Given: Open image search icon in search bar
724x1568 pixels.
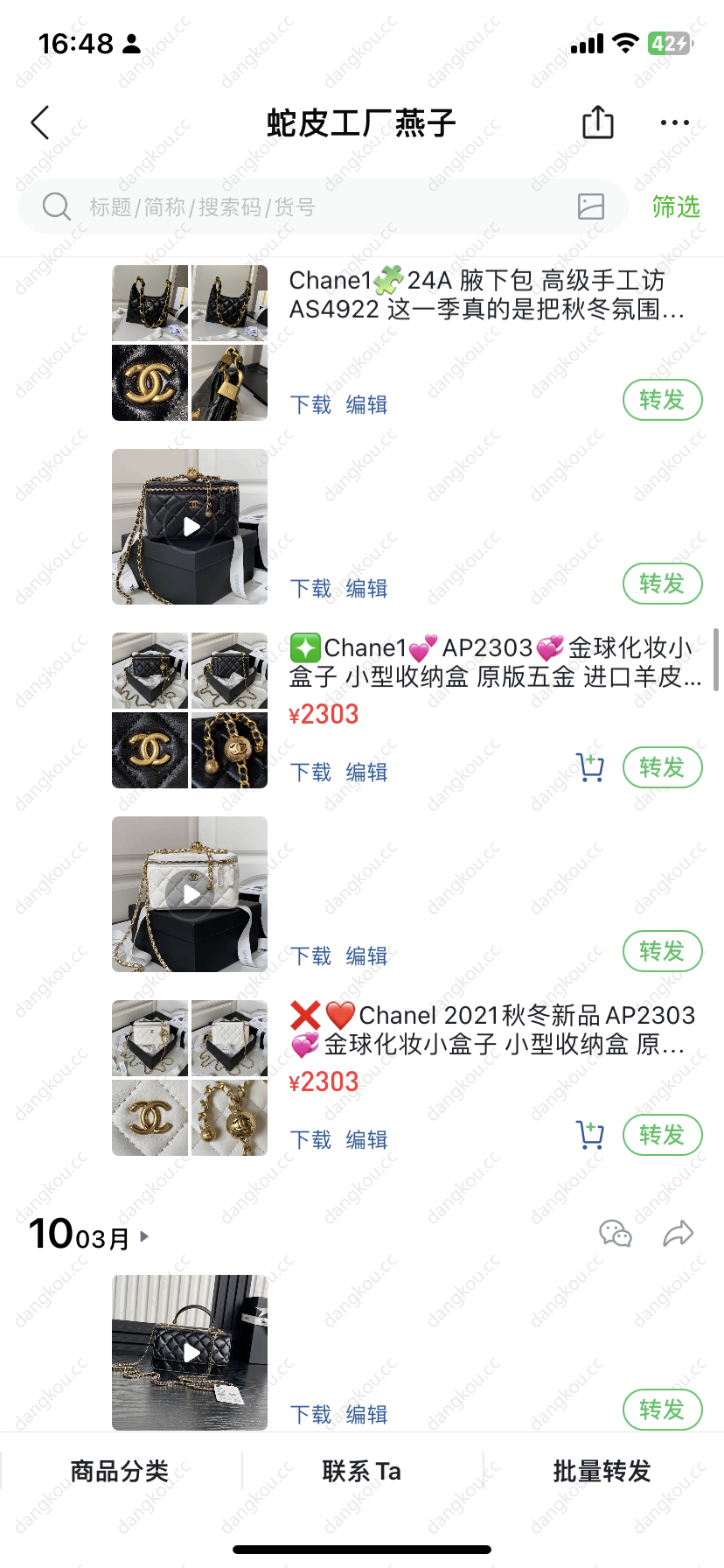Looking at the screenshot, I should (591, 206).
